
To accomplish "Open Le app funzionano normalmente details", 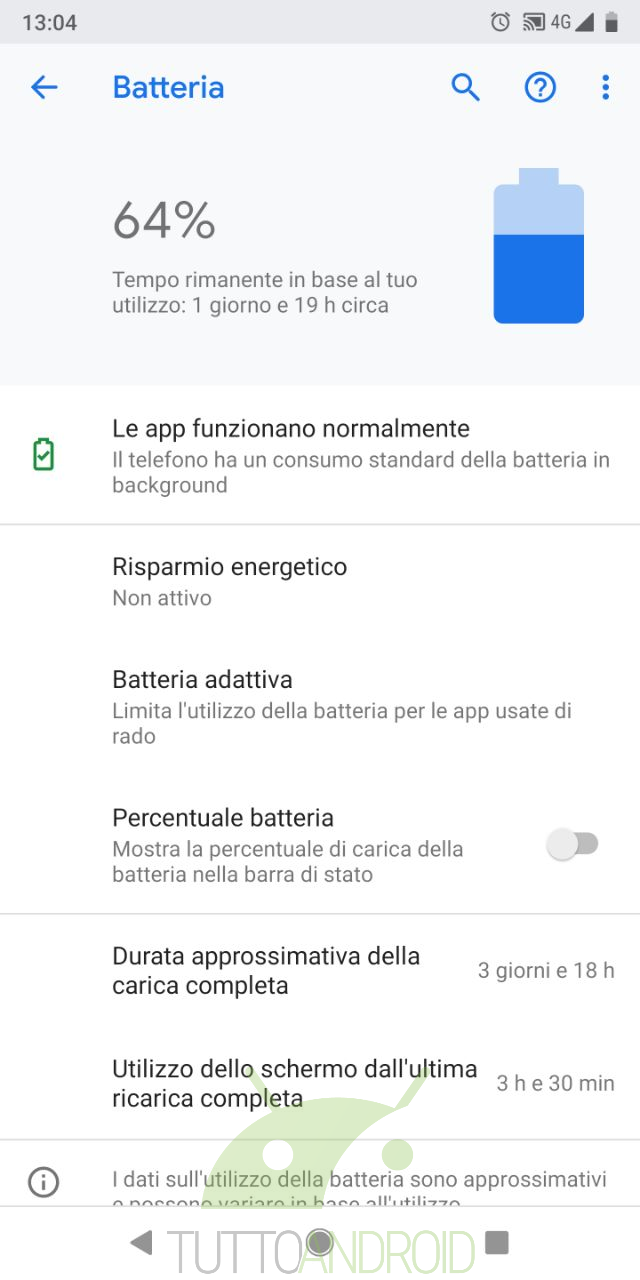I will tap(320, 455).
